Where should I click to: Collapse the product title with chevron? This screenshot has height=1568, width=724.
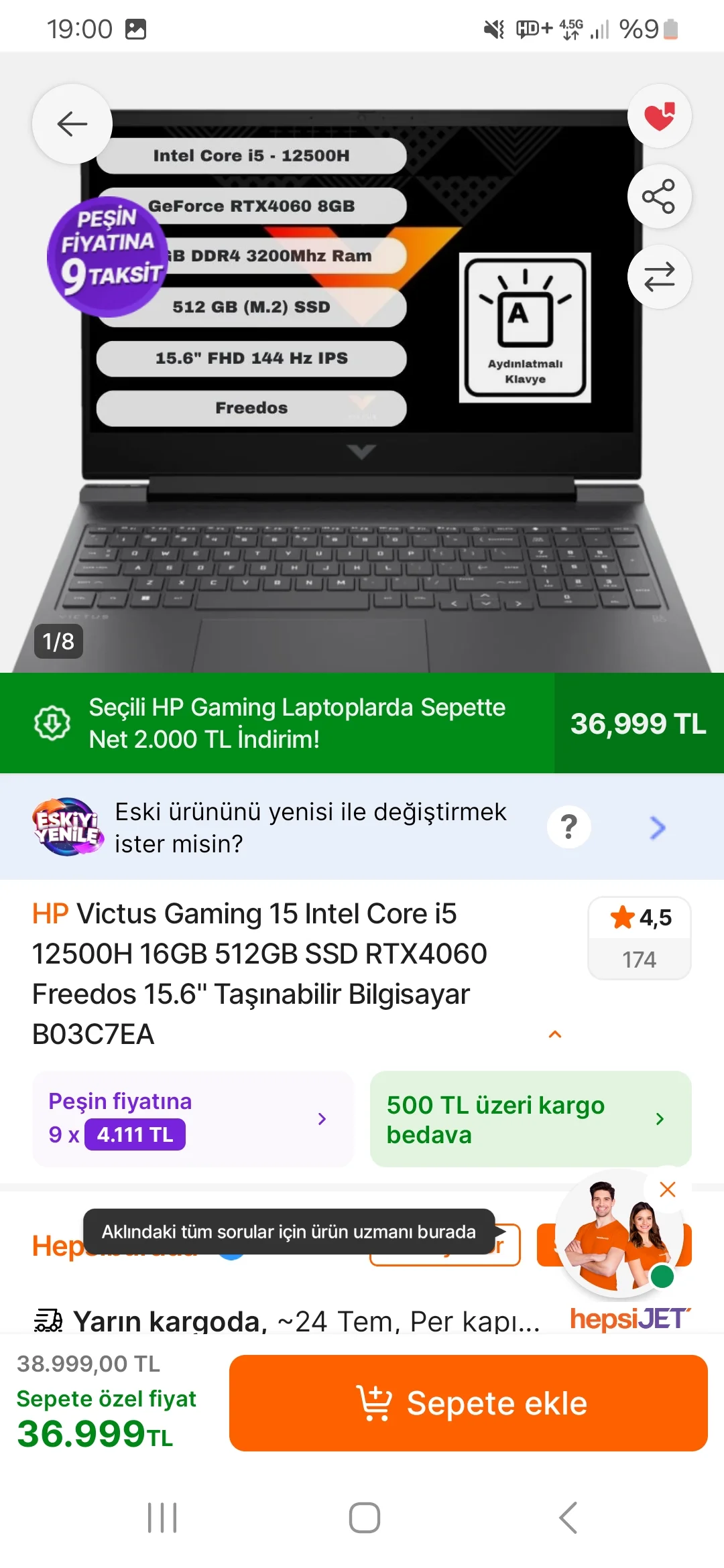555,1035
